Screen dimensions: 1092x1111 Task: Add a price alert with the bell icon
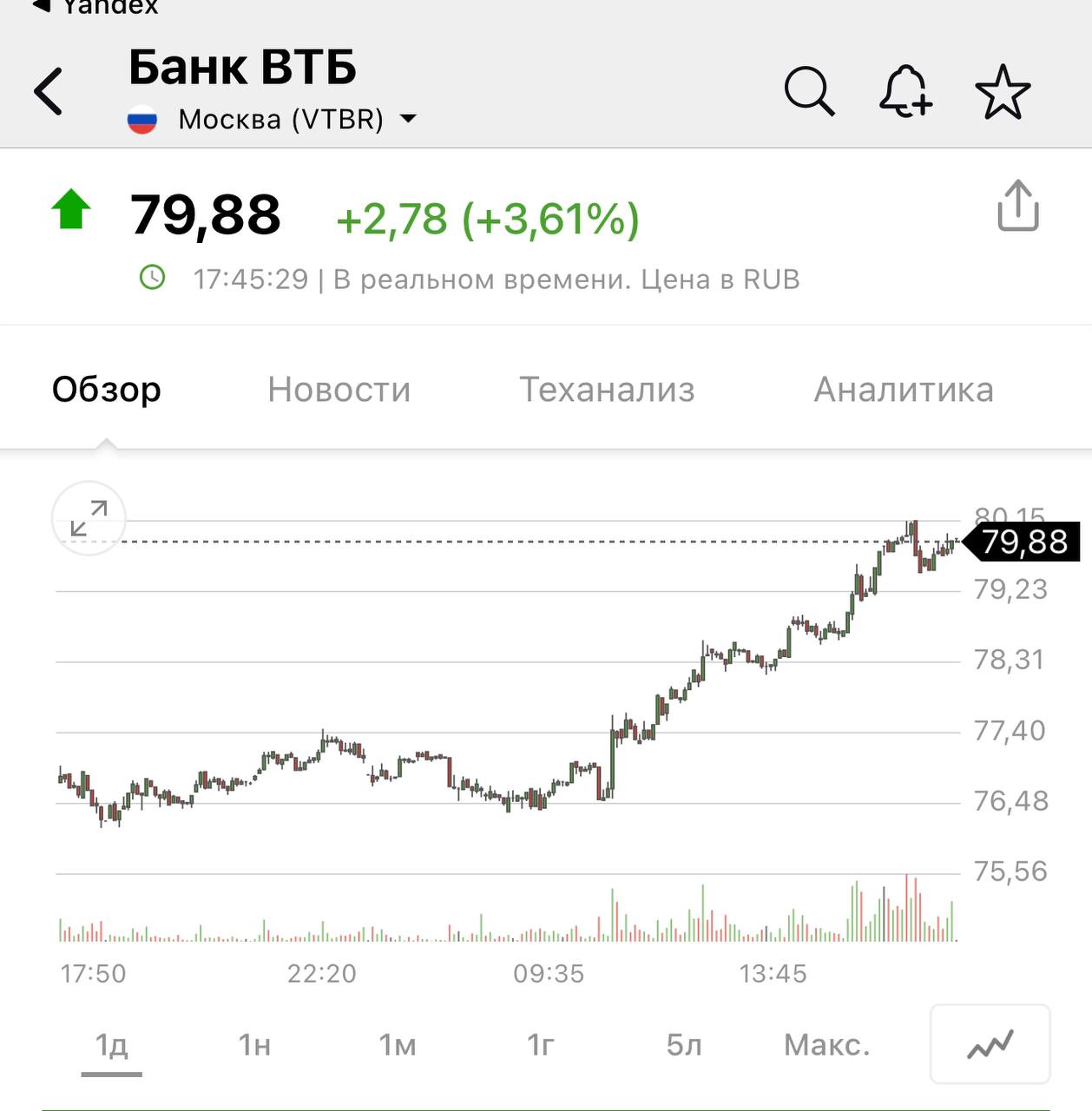point(905,91)
